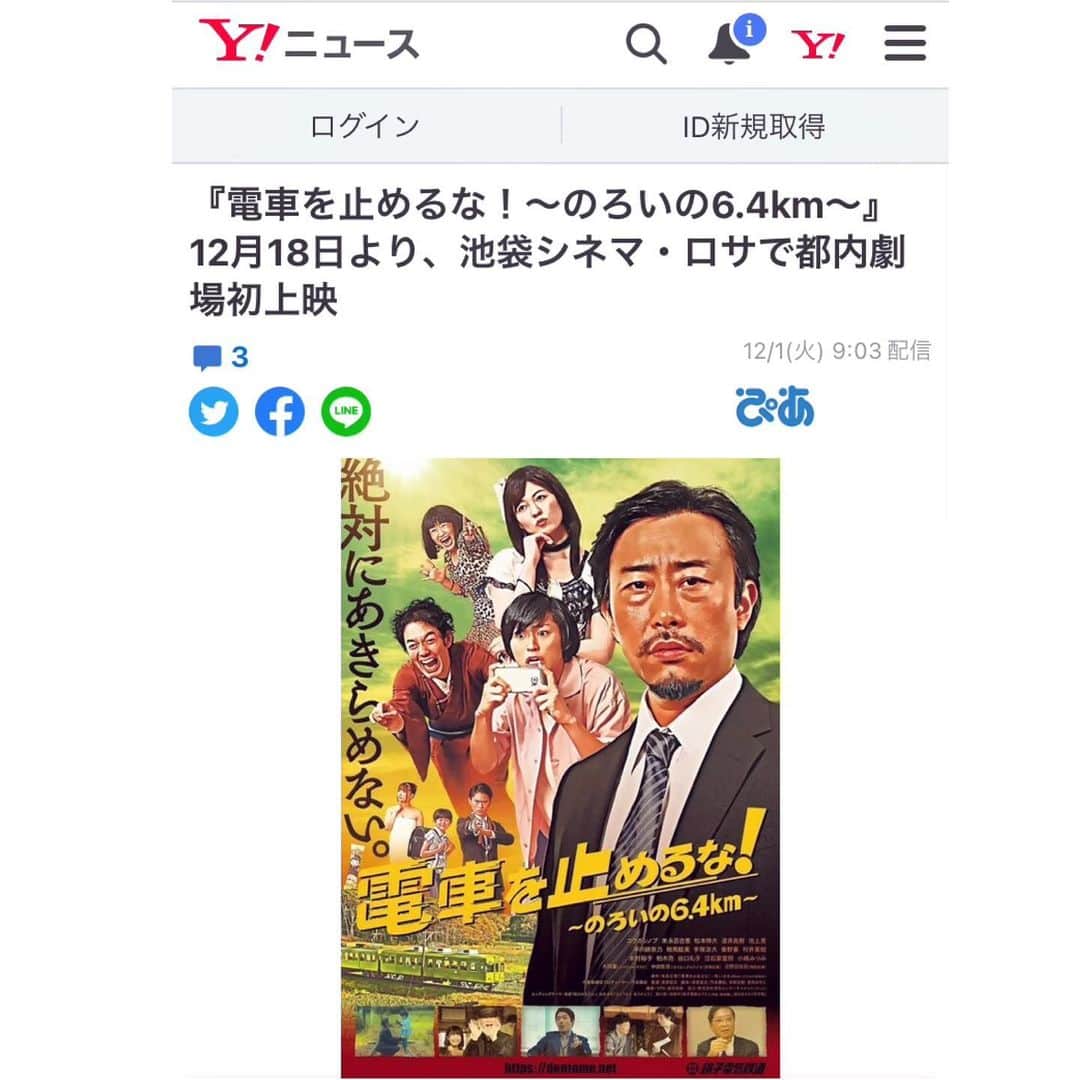
Task: Open the search magnifier icon
Action: (x=647, y=43)
